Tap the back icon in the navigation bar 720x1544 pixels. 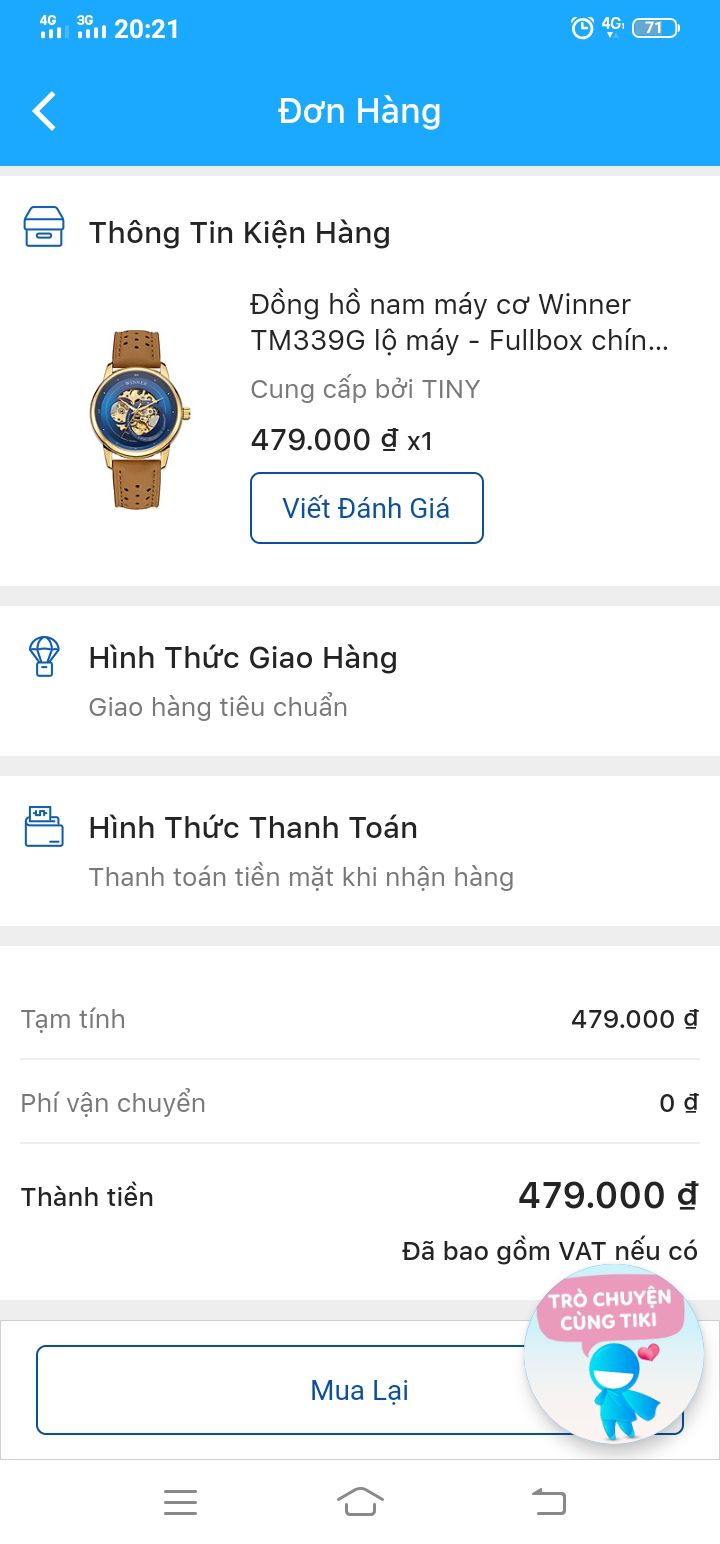(x=547, y=1501)
